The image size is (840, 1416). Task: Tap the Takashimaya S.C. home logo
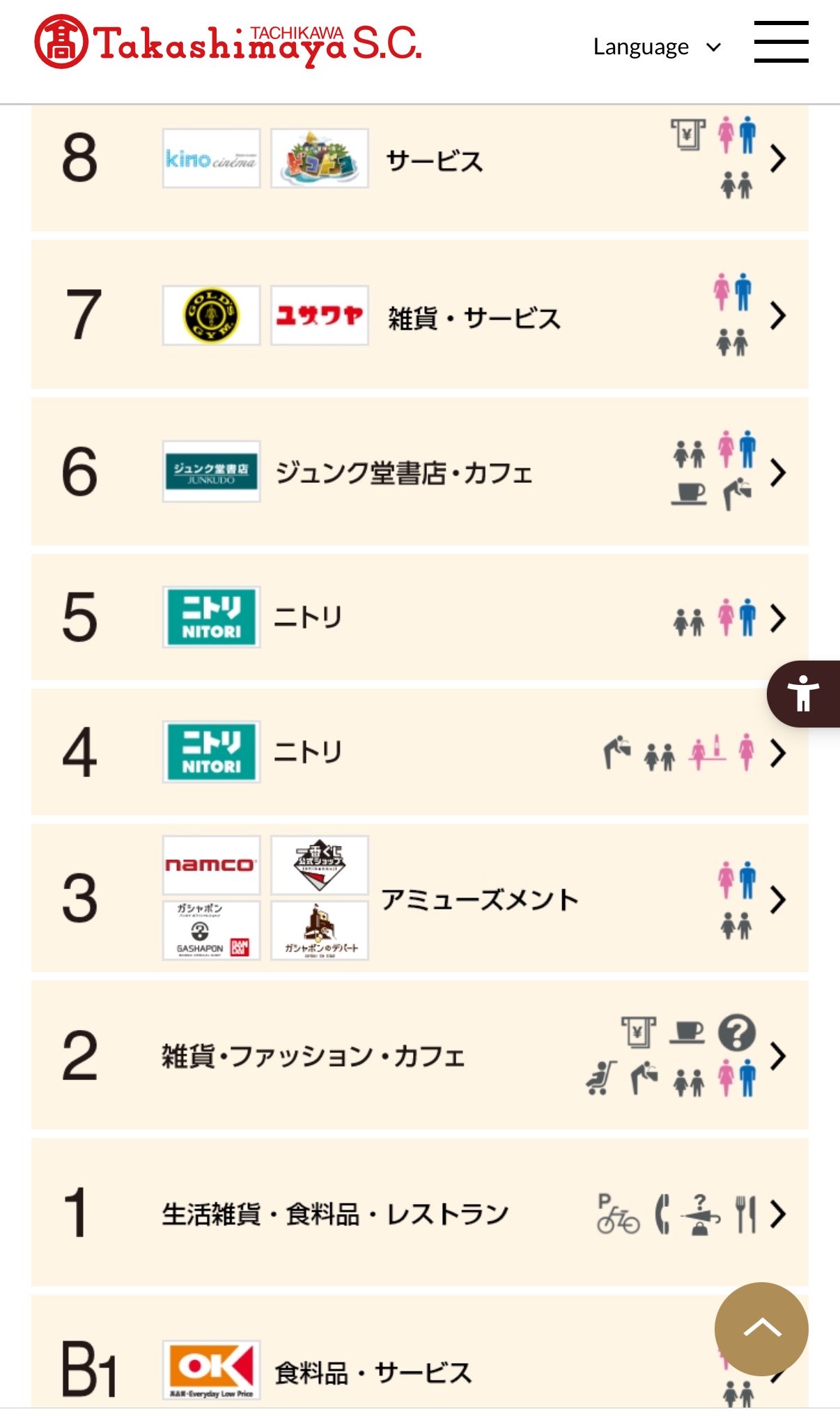(228, 43)
